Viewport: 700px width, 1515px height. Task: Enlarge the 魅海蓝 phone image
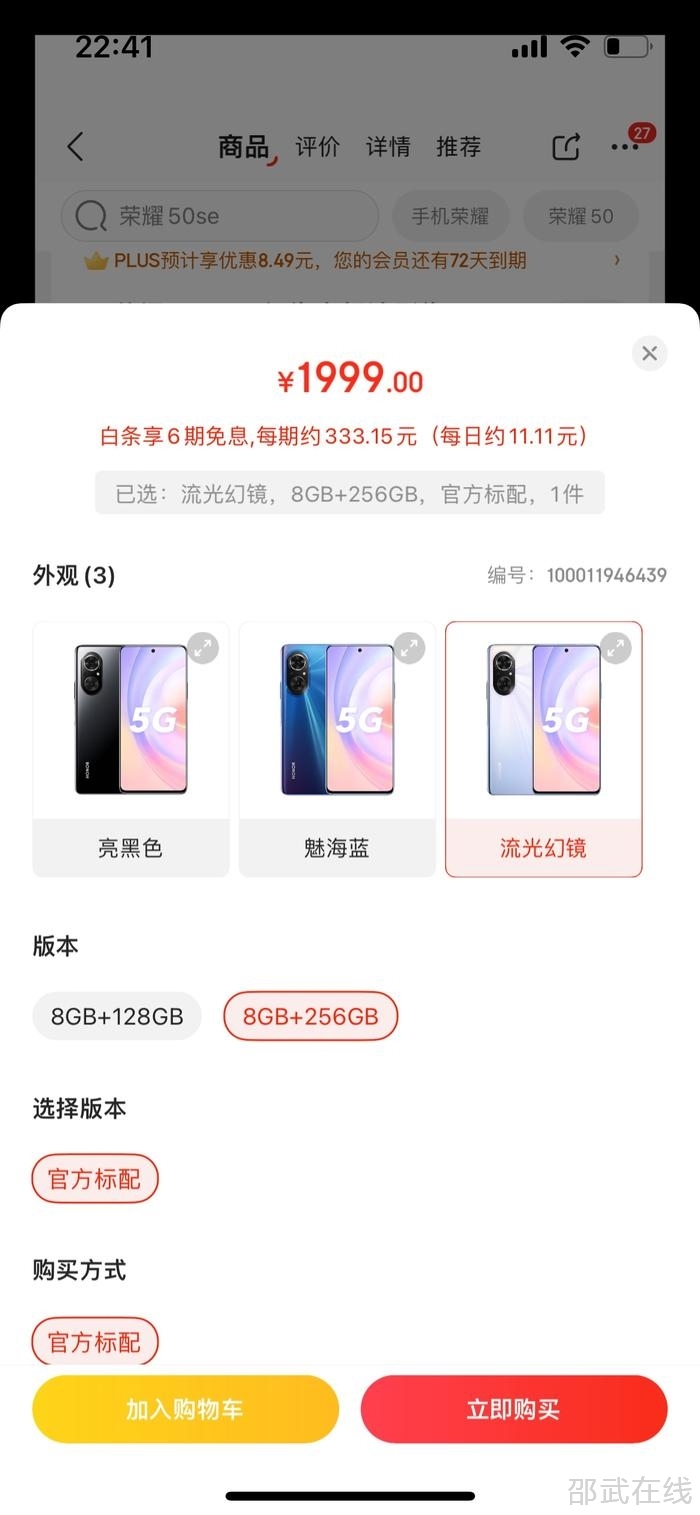(x=409, y=648)
